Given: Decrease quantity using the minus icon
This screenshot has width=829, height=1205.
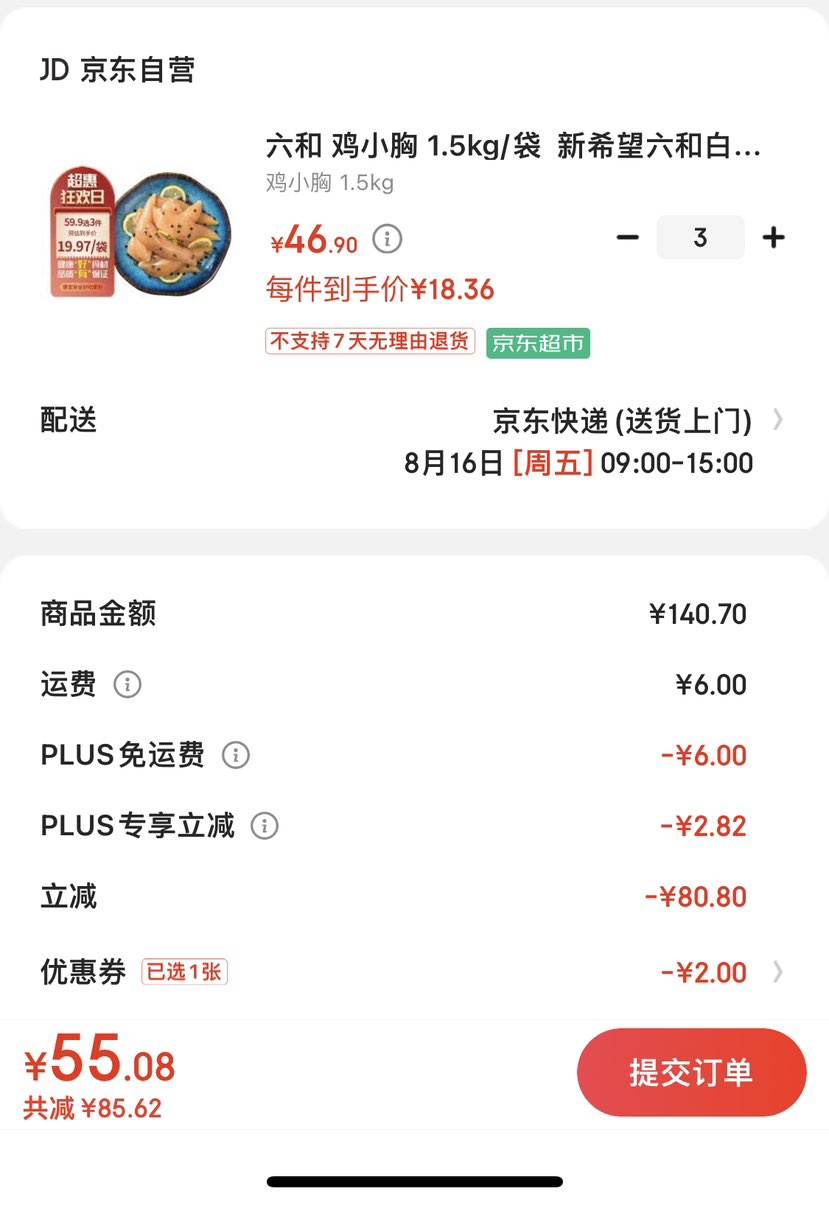Looking at the screenshot, I should pyautogui.click(x=627, y=237).
